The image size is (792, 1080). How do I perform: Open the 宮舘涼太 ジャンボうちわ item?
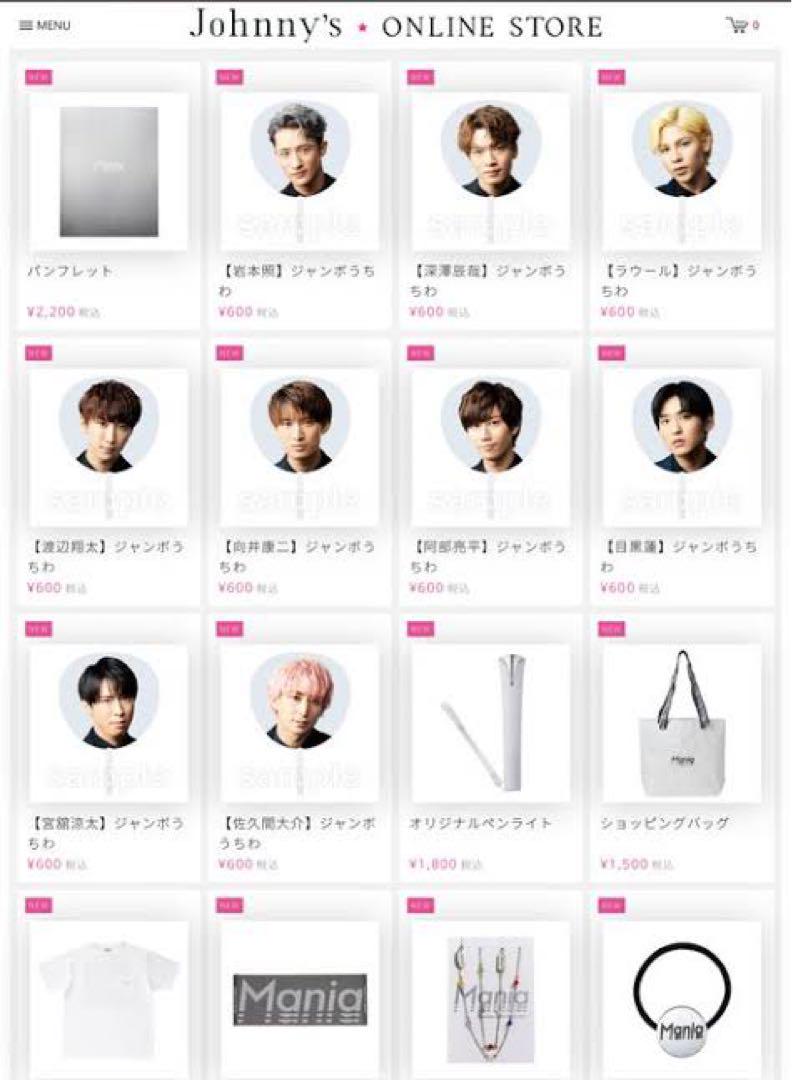pos(108,722)
